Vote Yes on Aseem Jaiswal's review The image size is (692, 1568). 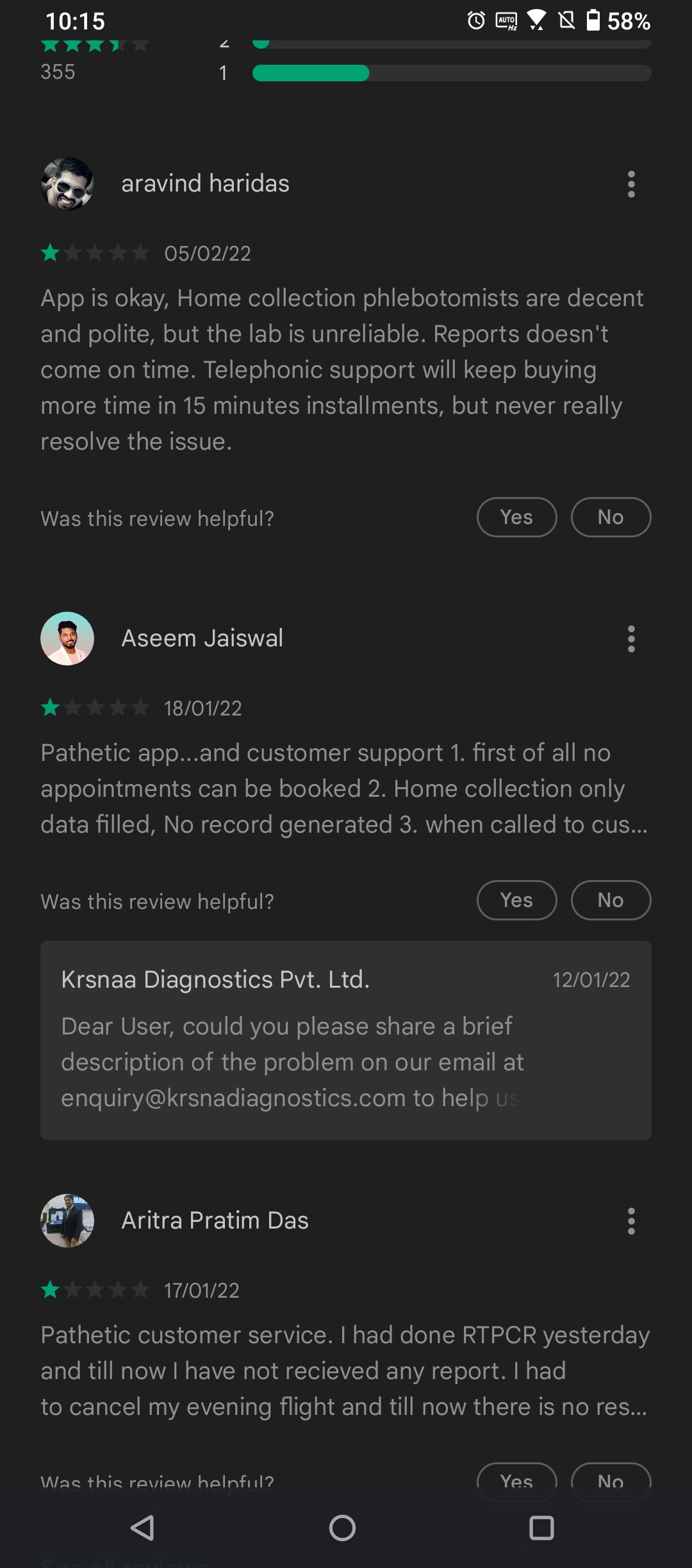tap(516, 900)
